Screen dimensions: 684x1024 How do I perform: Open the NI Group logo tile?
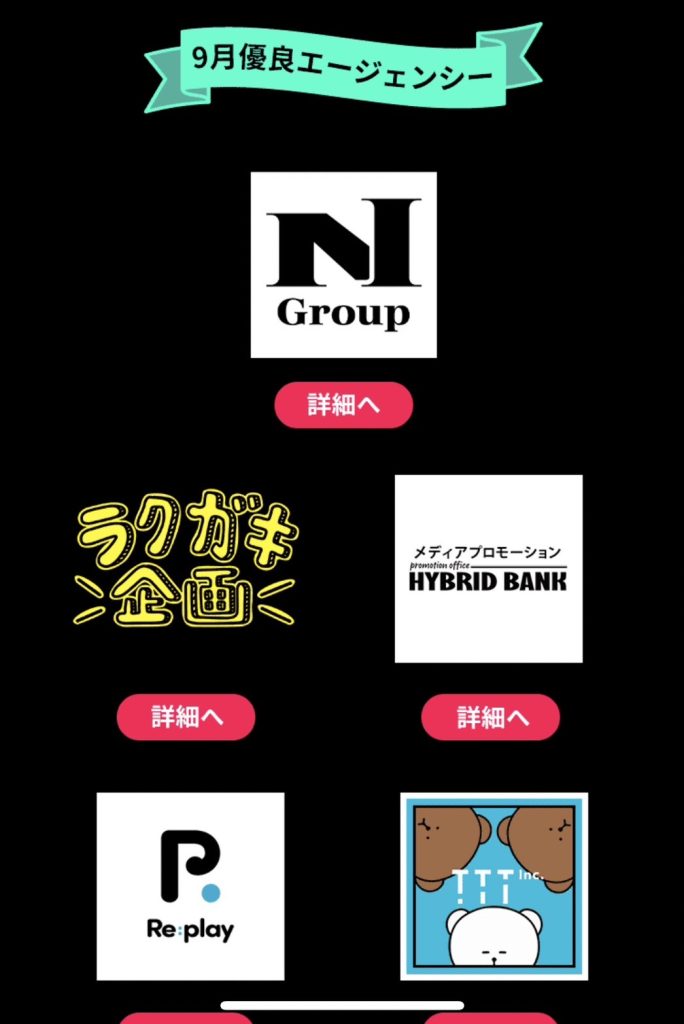343,264
